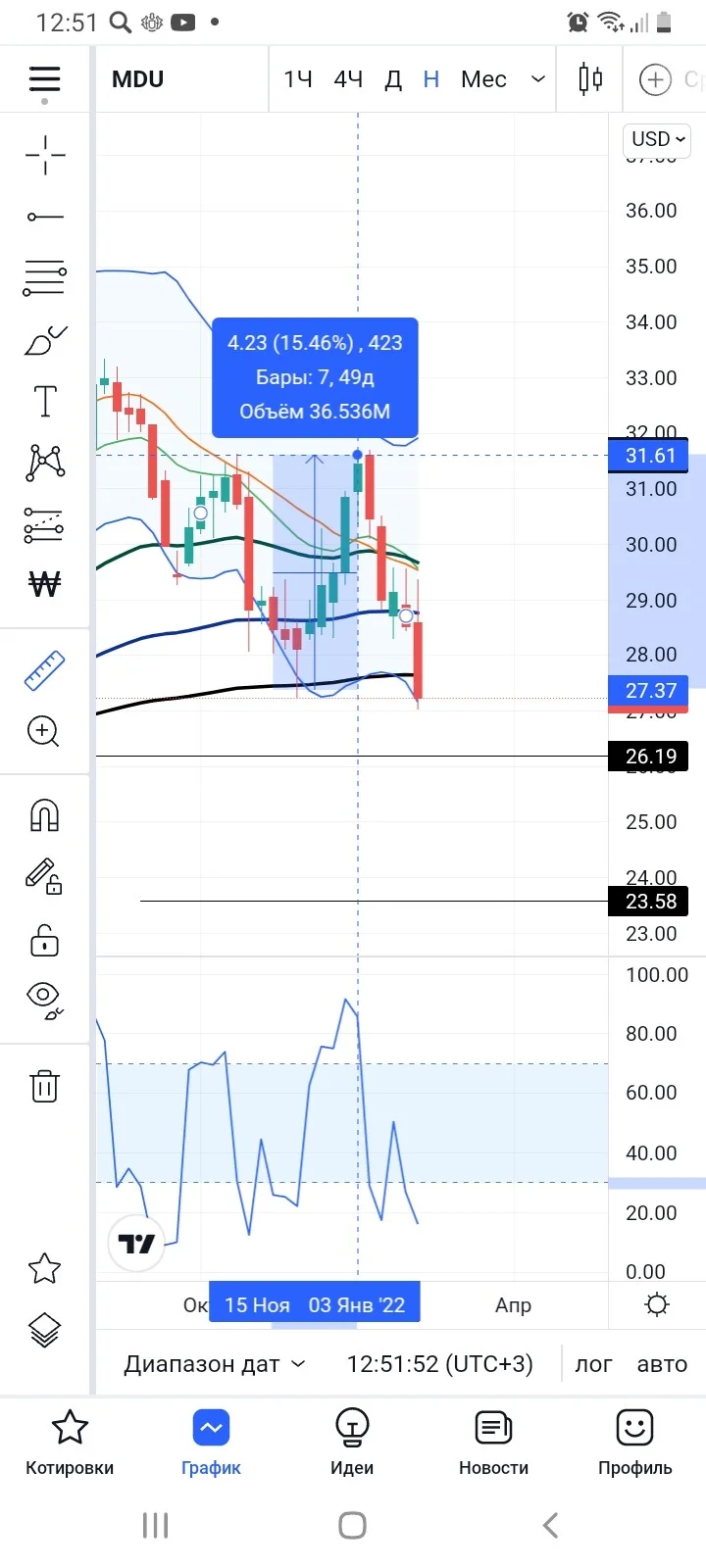
Task: Open chart settings gear icon
Action: tap(657, 1304)
